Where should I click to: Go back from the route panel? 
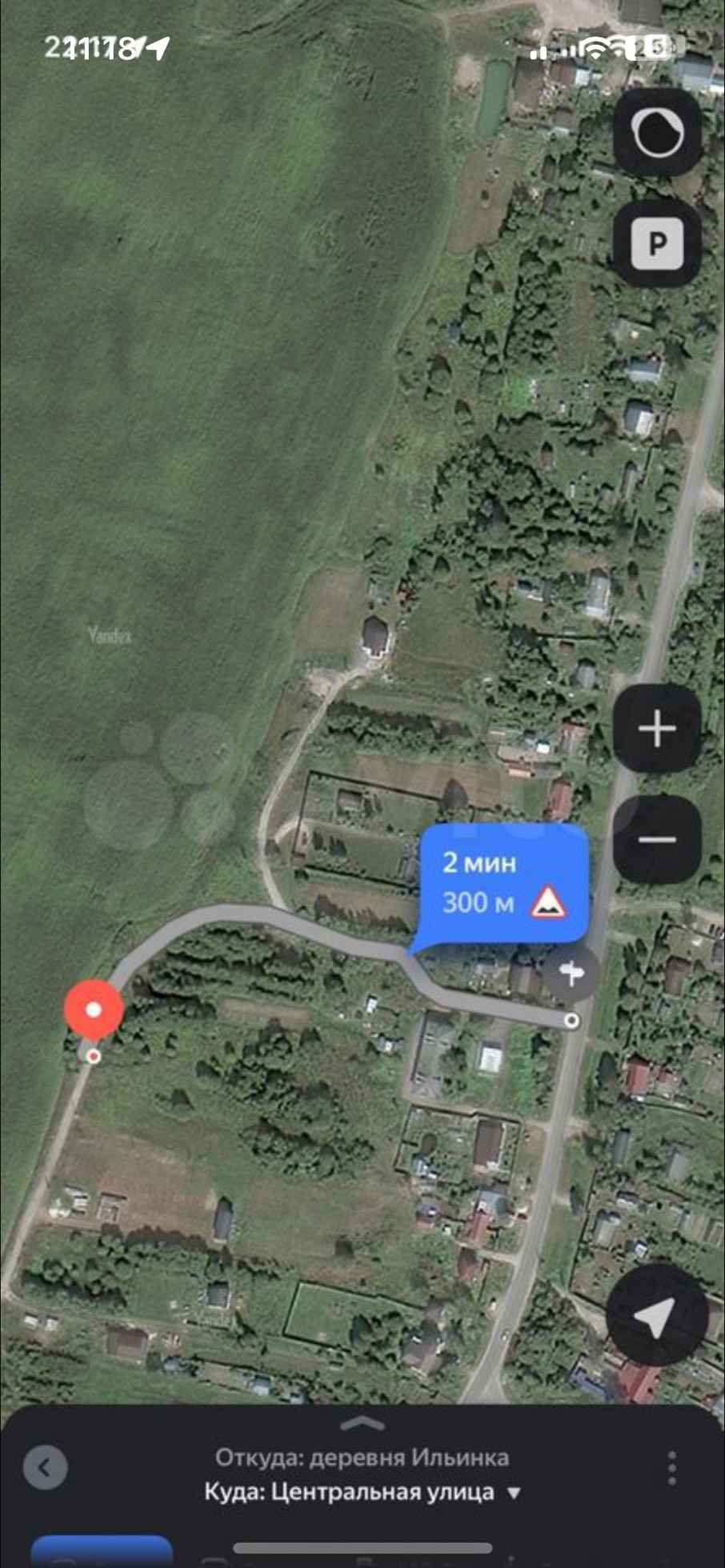[x=45, y=1467]
